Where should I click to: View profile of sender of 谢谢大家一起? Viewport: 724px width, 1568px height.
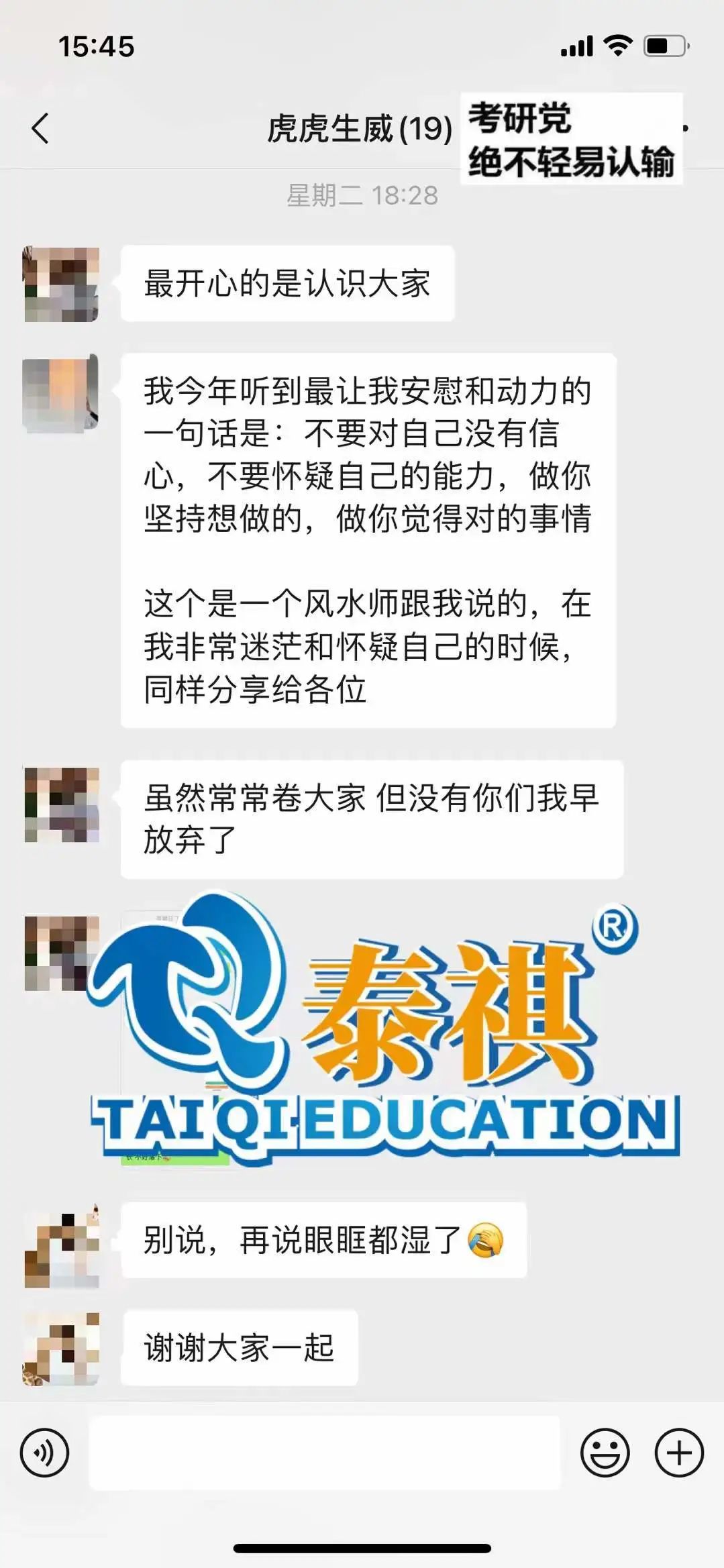click(x=61, y=1348)
